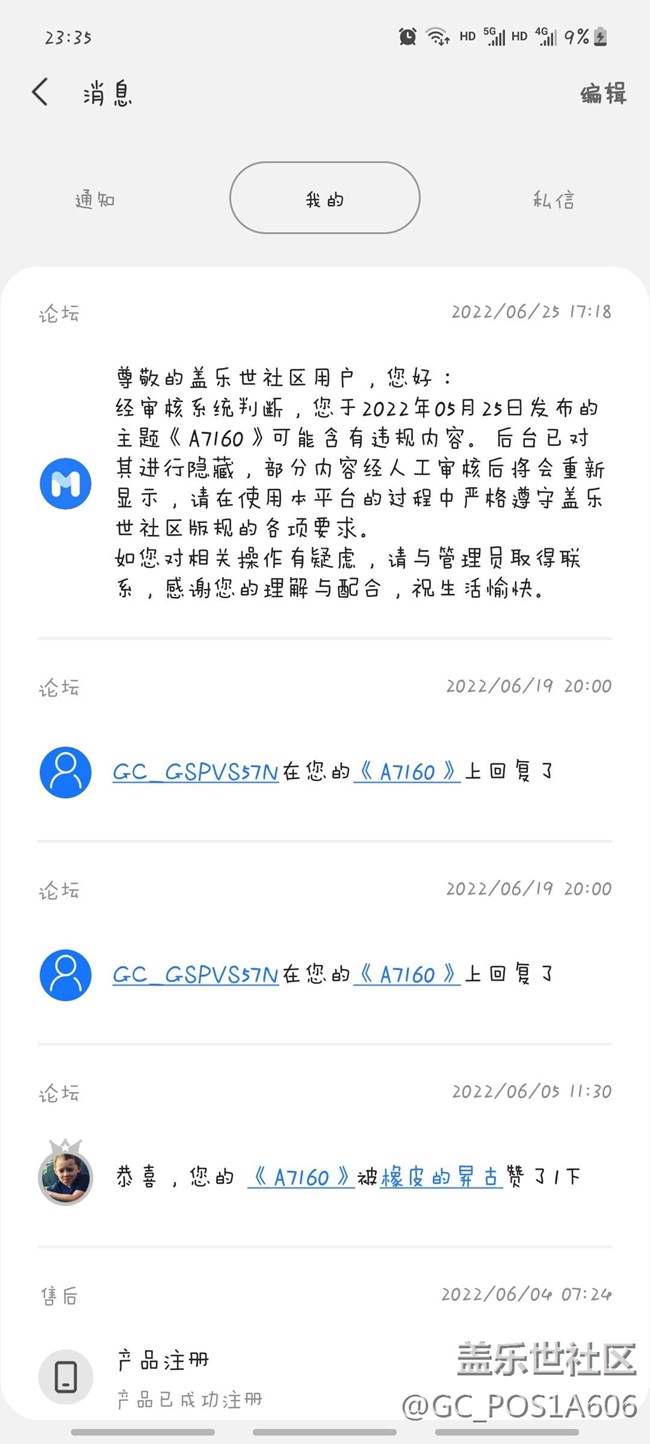Switch to the 通知 tab

pyautogui.click(x=95, y=199)
